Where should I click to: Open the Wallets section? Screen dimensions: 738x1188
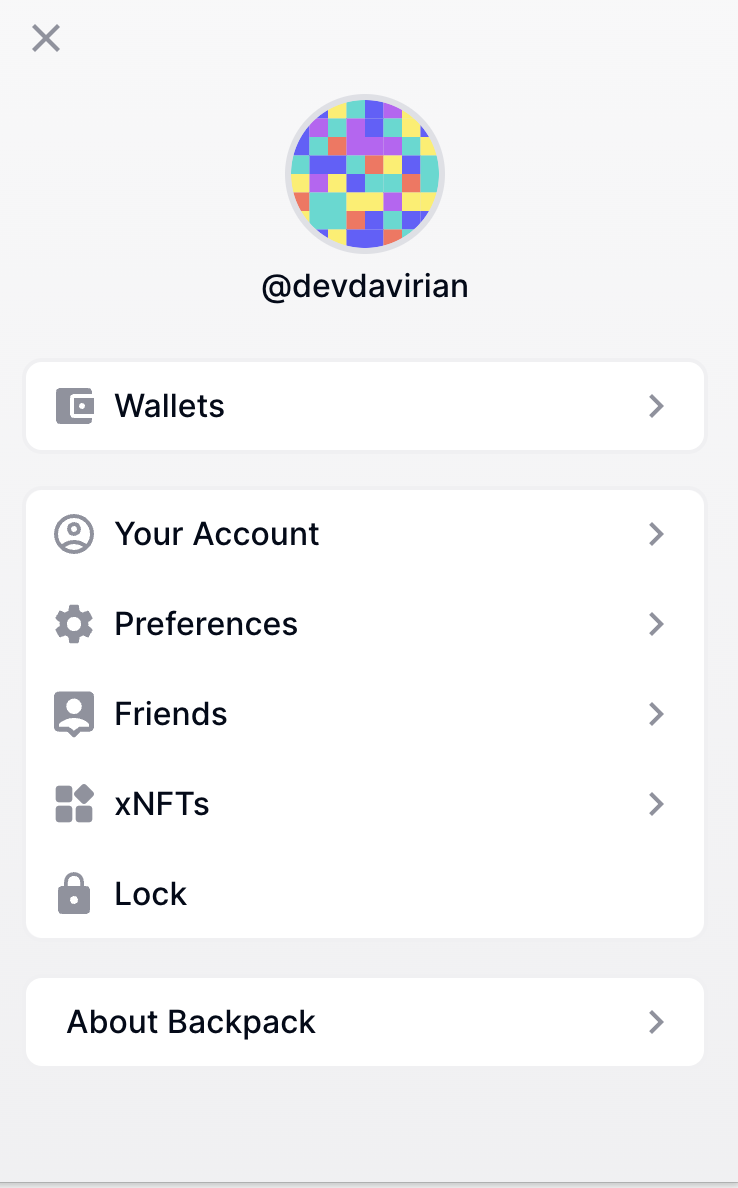[x=365, y=406]
